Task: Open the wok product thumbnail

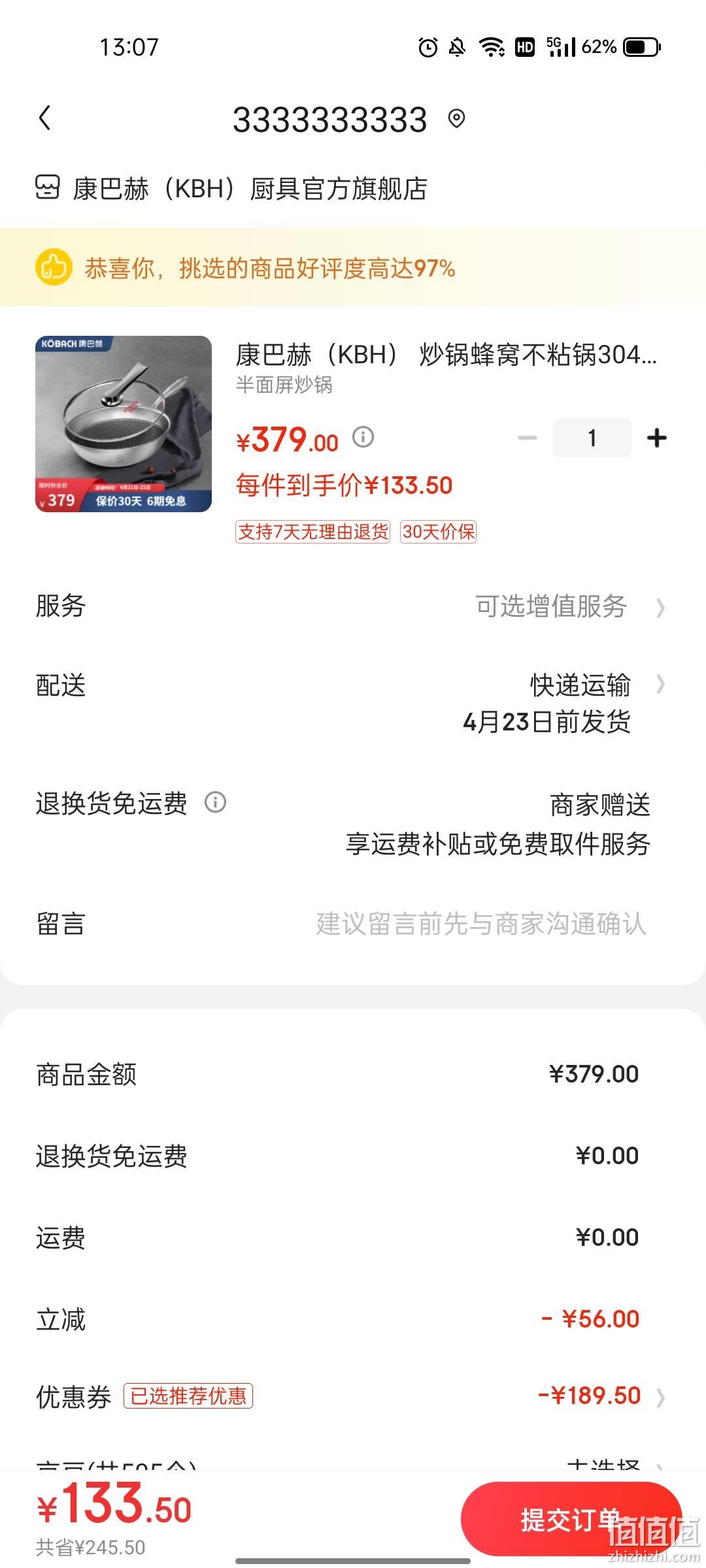Action: tap(124, 424)
